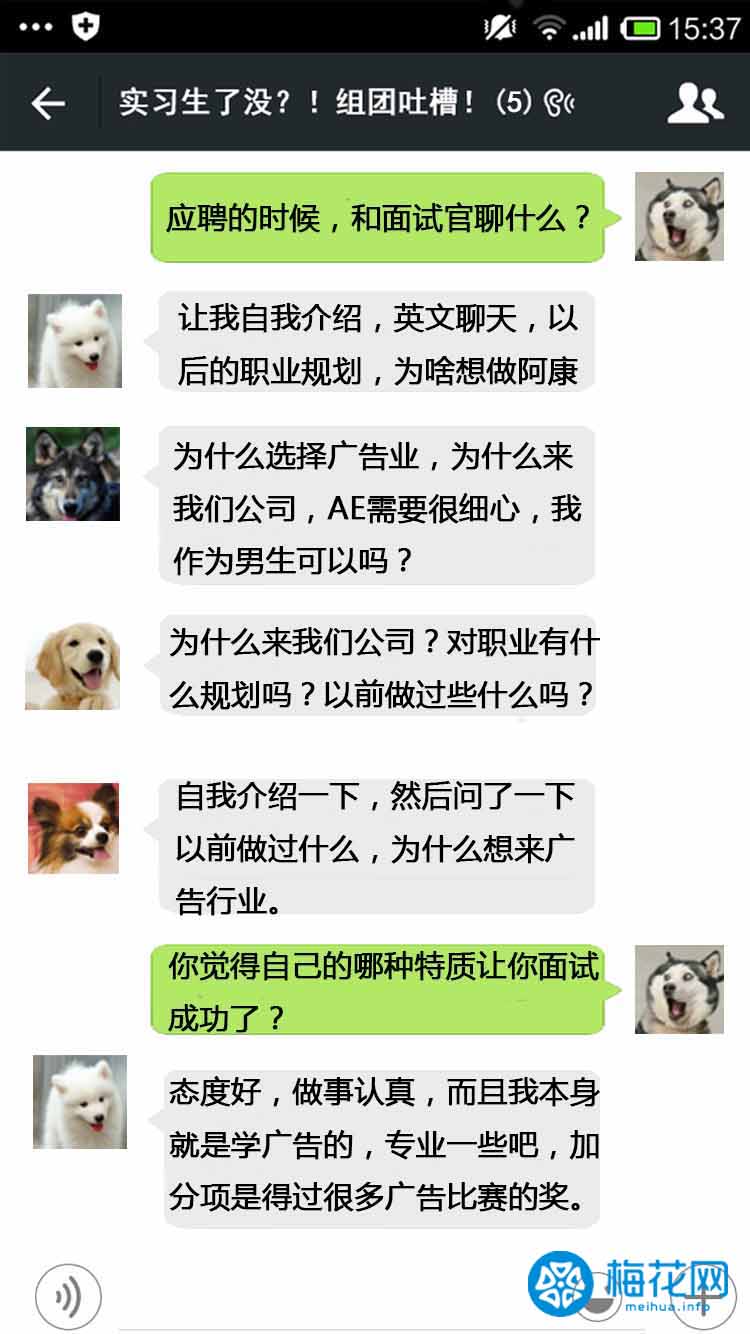
Task: Open avatar beside 让我自我介绍 message
Action: (x=75, y=341)
